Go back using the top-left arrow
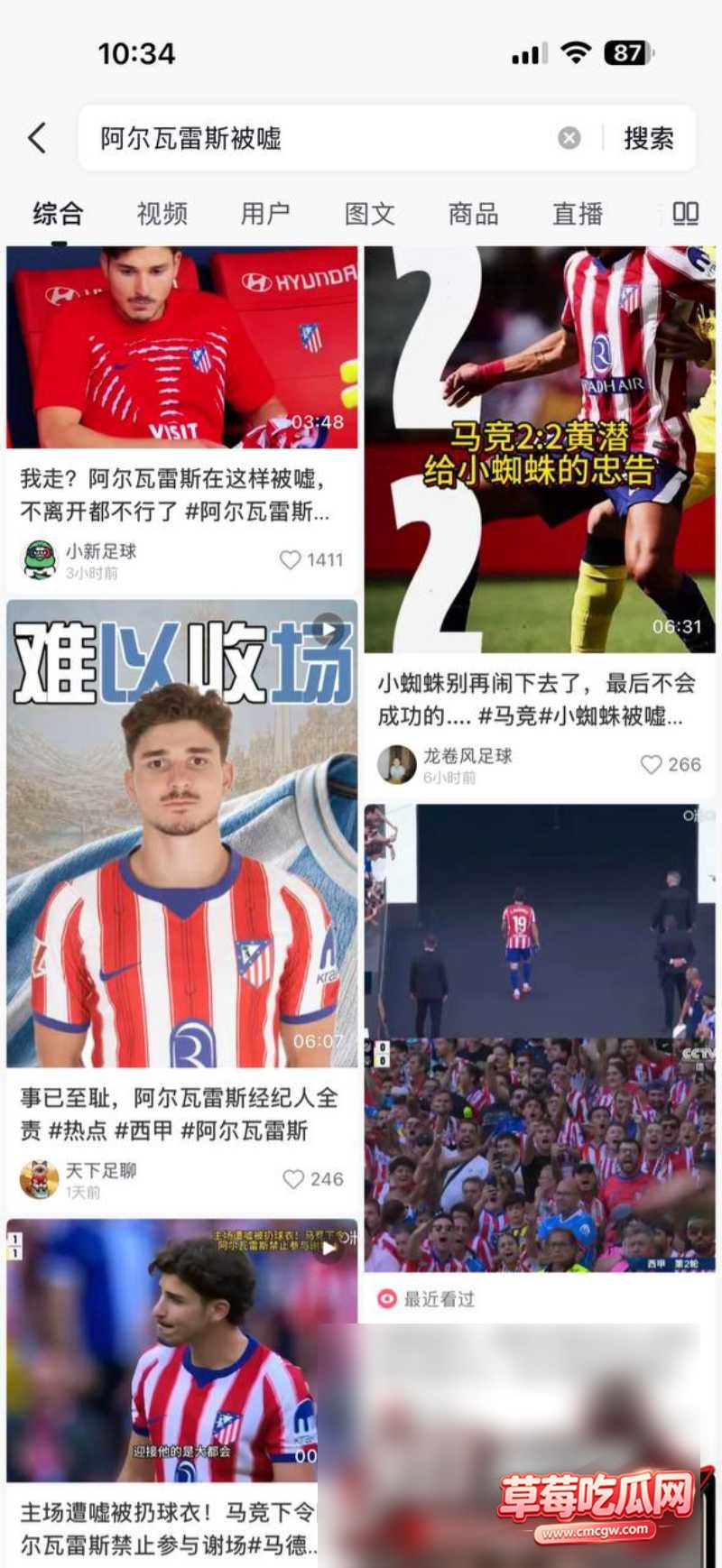 (x=37, y=138)
